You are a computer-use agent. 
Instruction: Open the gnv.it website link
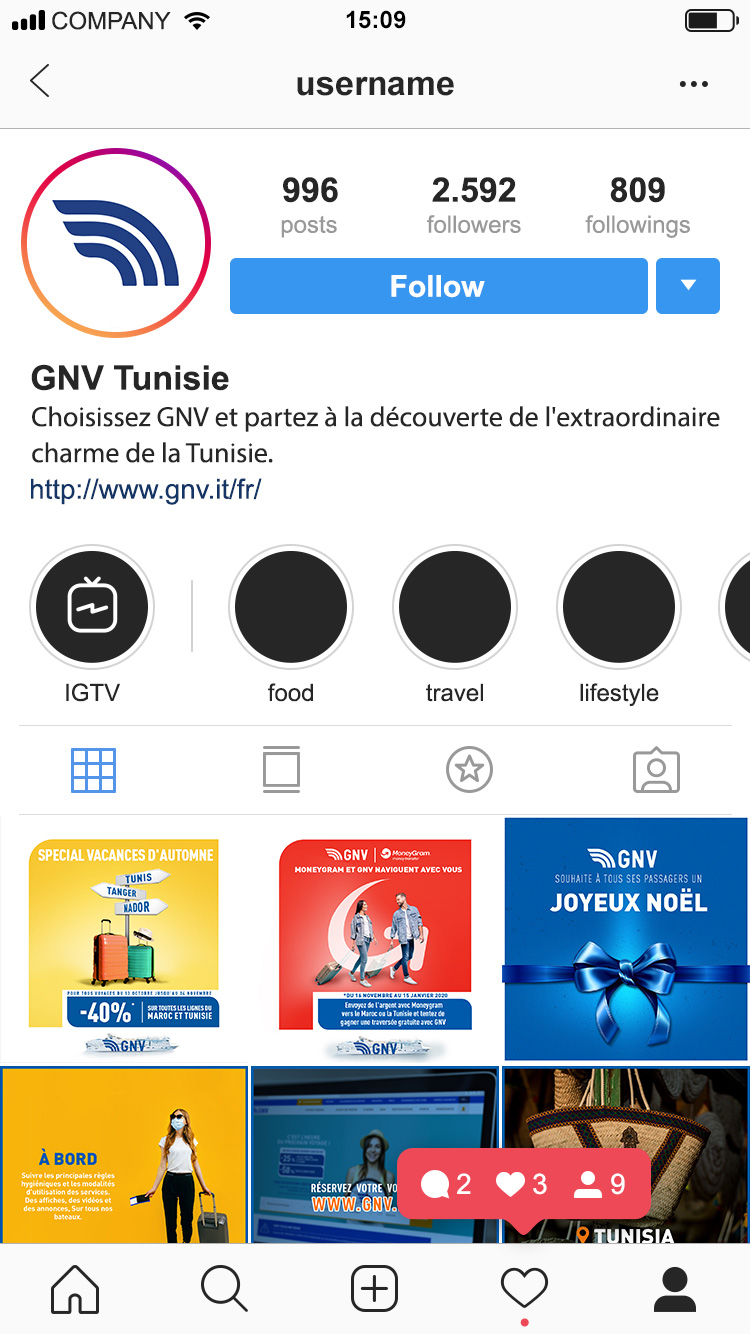[x=145, y=490]
